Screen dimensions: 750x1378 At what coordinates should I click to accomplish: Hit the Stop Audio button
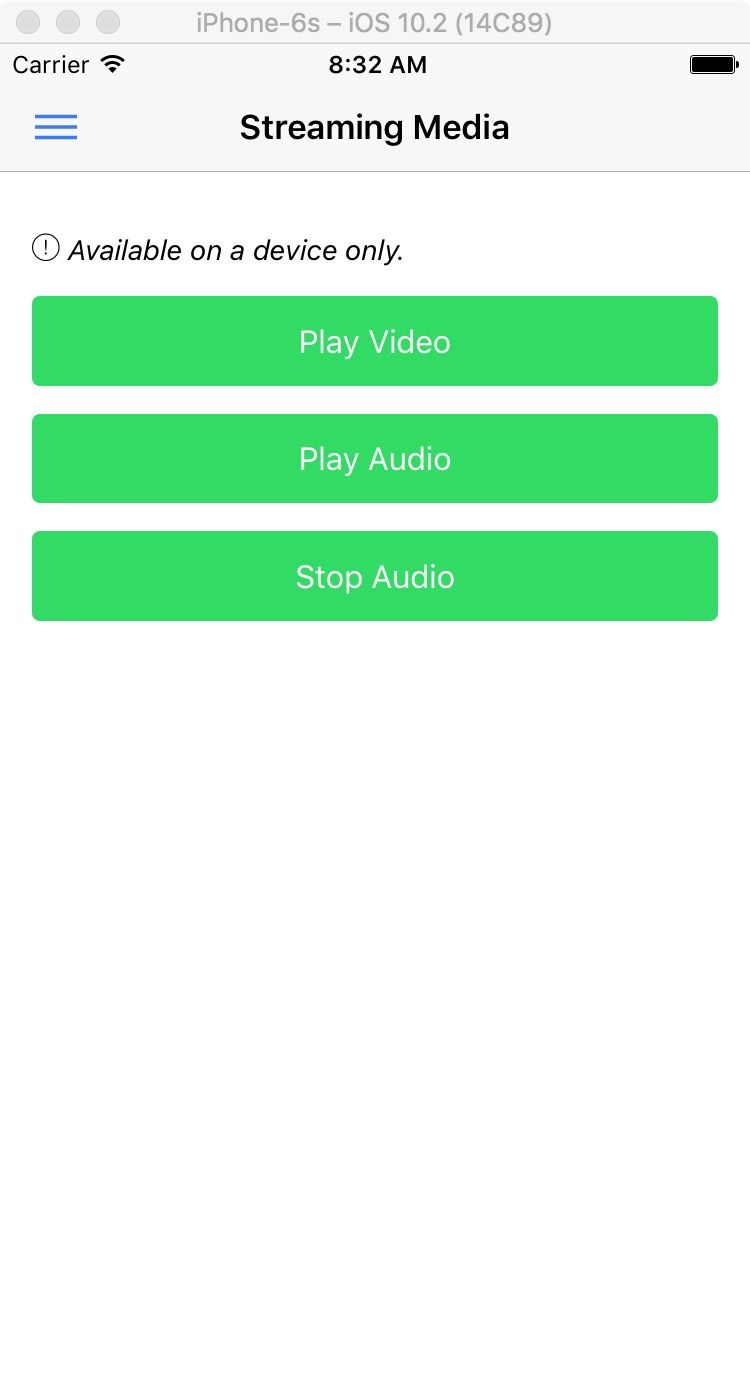click(x=375, y=576)
